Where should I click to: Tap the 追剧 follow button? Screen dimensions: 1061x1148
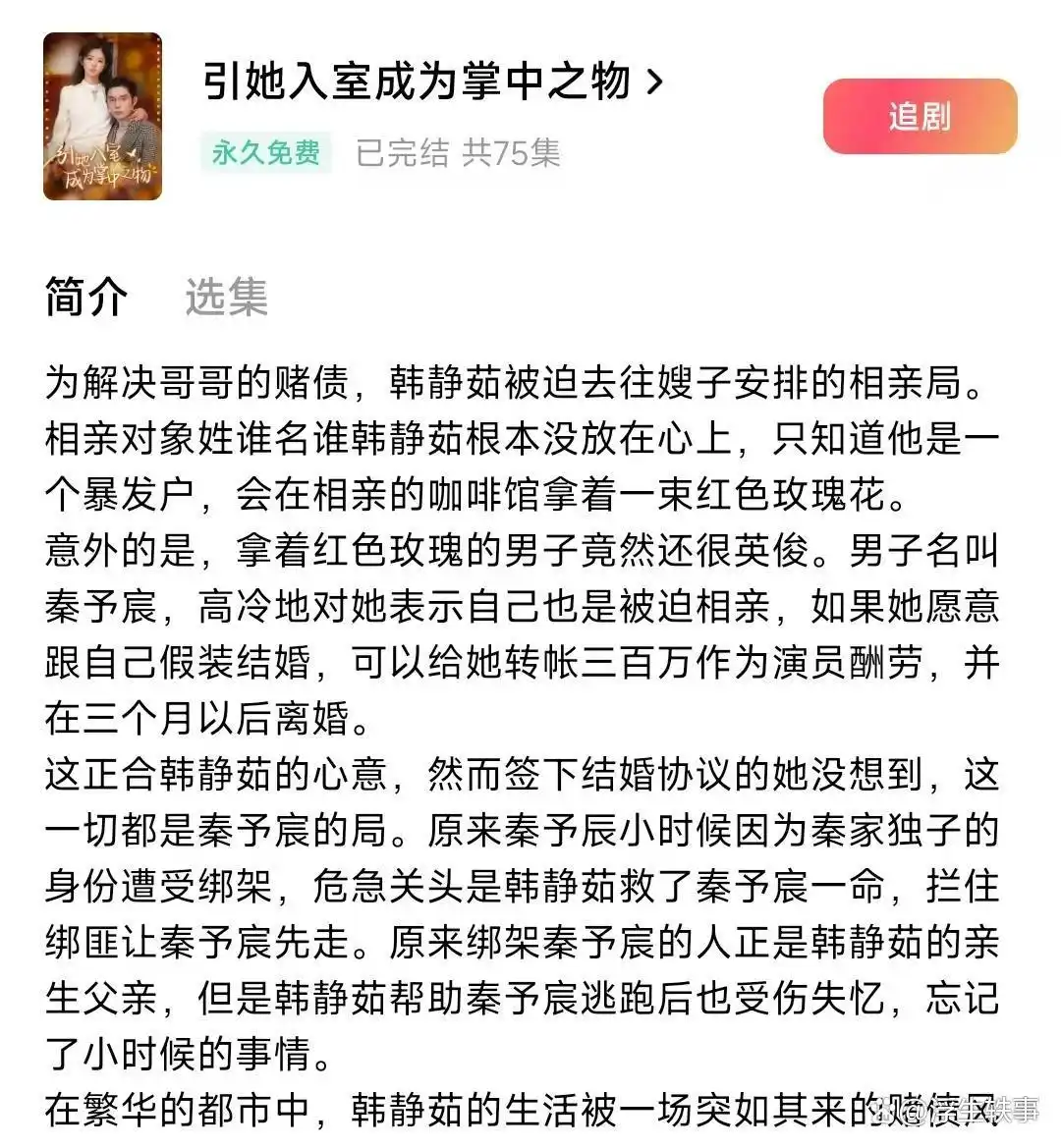point(920,116)
